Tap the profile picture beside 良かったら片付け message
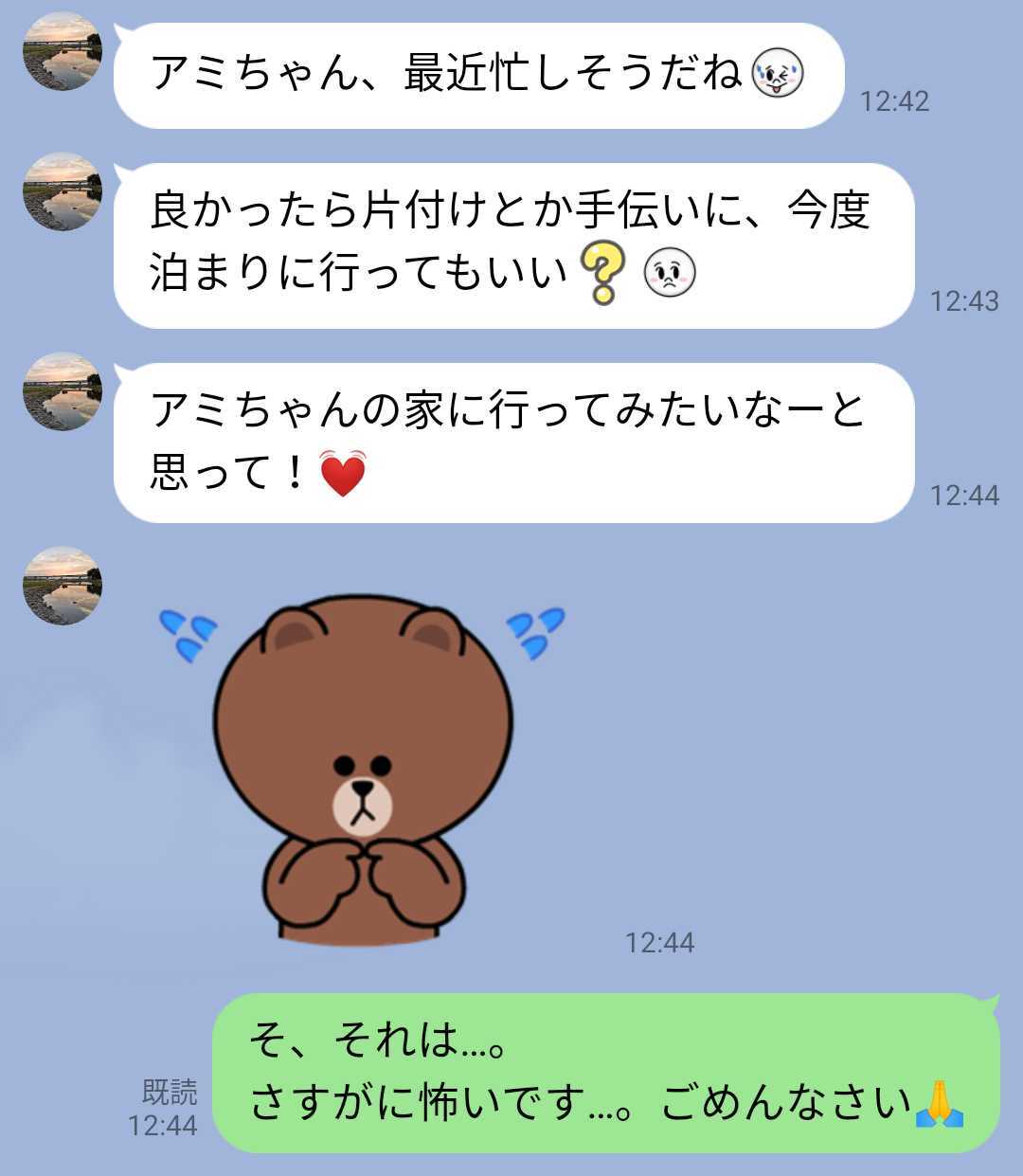Viewport: 1023px width, 1176px height. tap(63, 191)
